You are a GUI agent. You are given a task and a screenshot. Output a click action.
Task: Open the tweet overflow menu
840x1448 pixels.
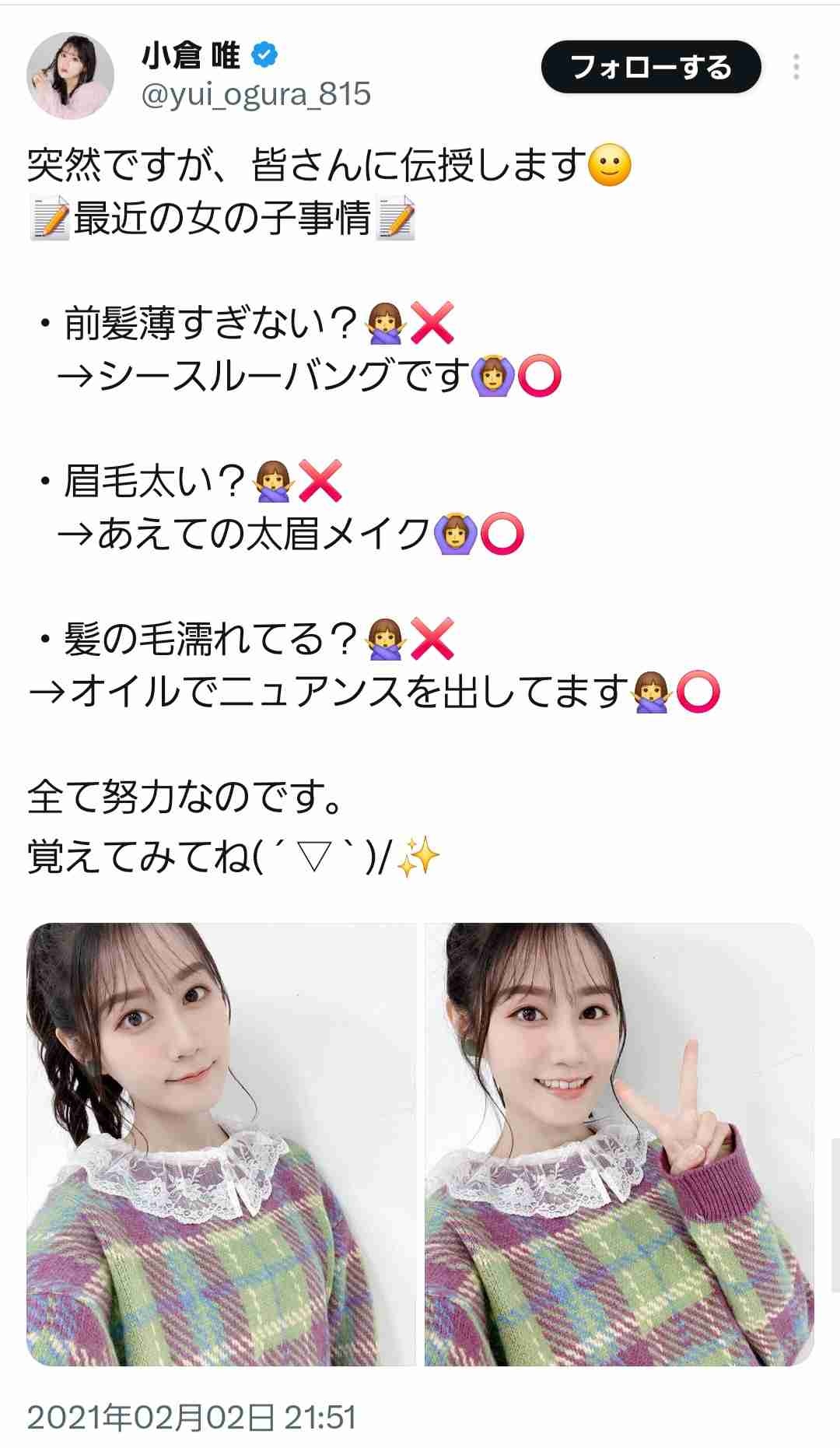coord(796,68)
